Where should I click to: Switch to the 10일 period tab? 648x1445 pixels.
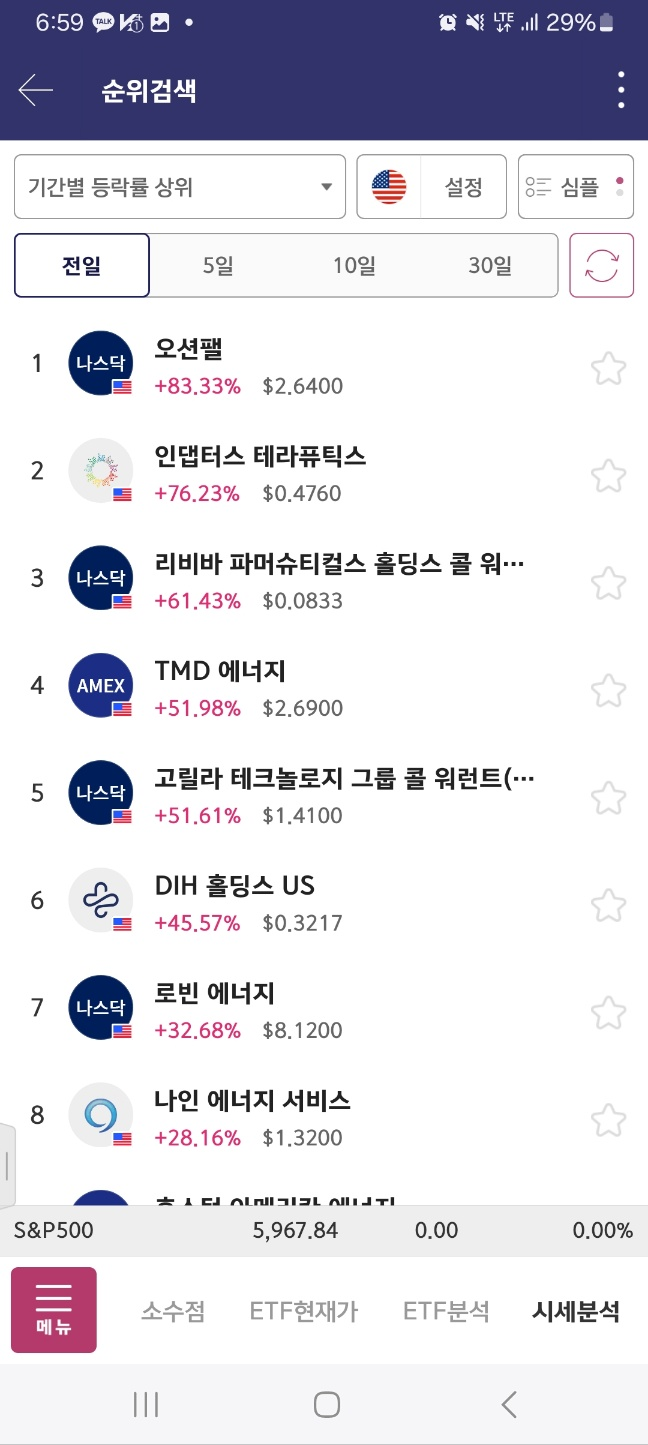pyautogui.click(x=354, y=266)
